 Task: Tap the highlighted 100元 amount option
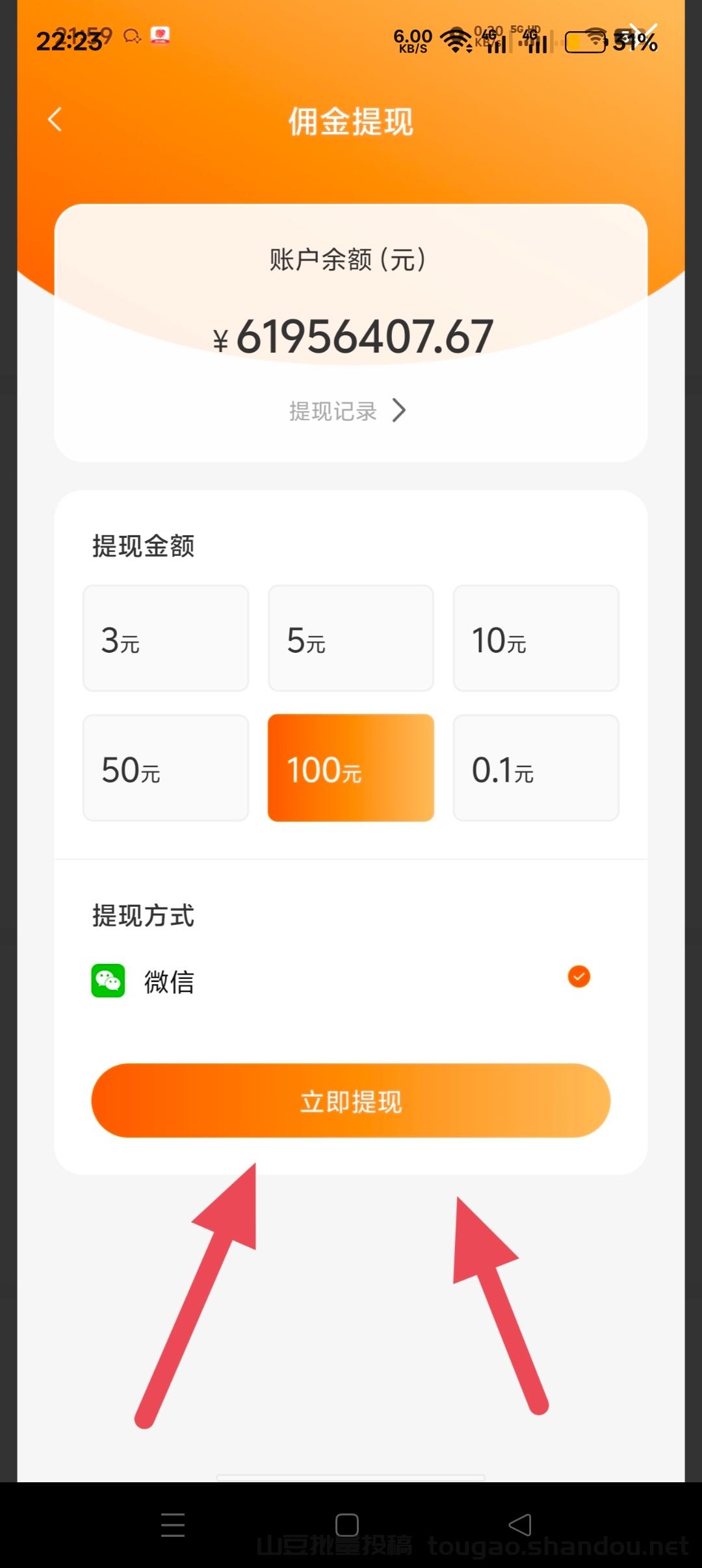tap(350, 768)
